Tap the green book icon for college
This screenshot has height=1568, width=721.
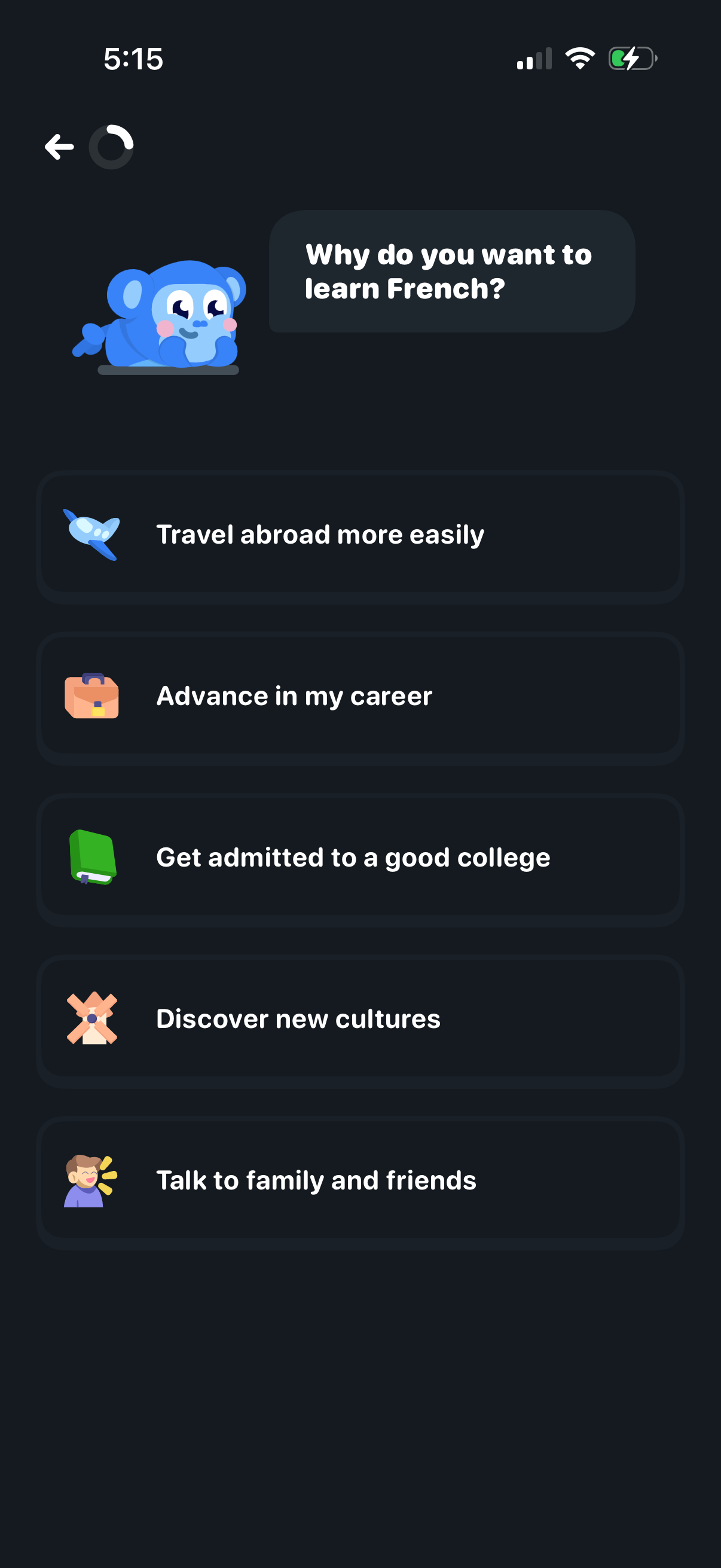[x=91, y=858]
